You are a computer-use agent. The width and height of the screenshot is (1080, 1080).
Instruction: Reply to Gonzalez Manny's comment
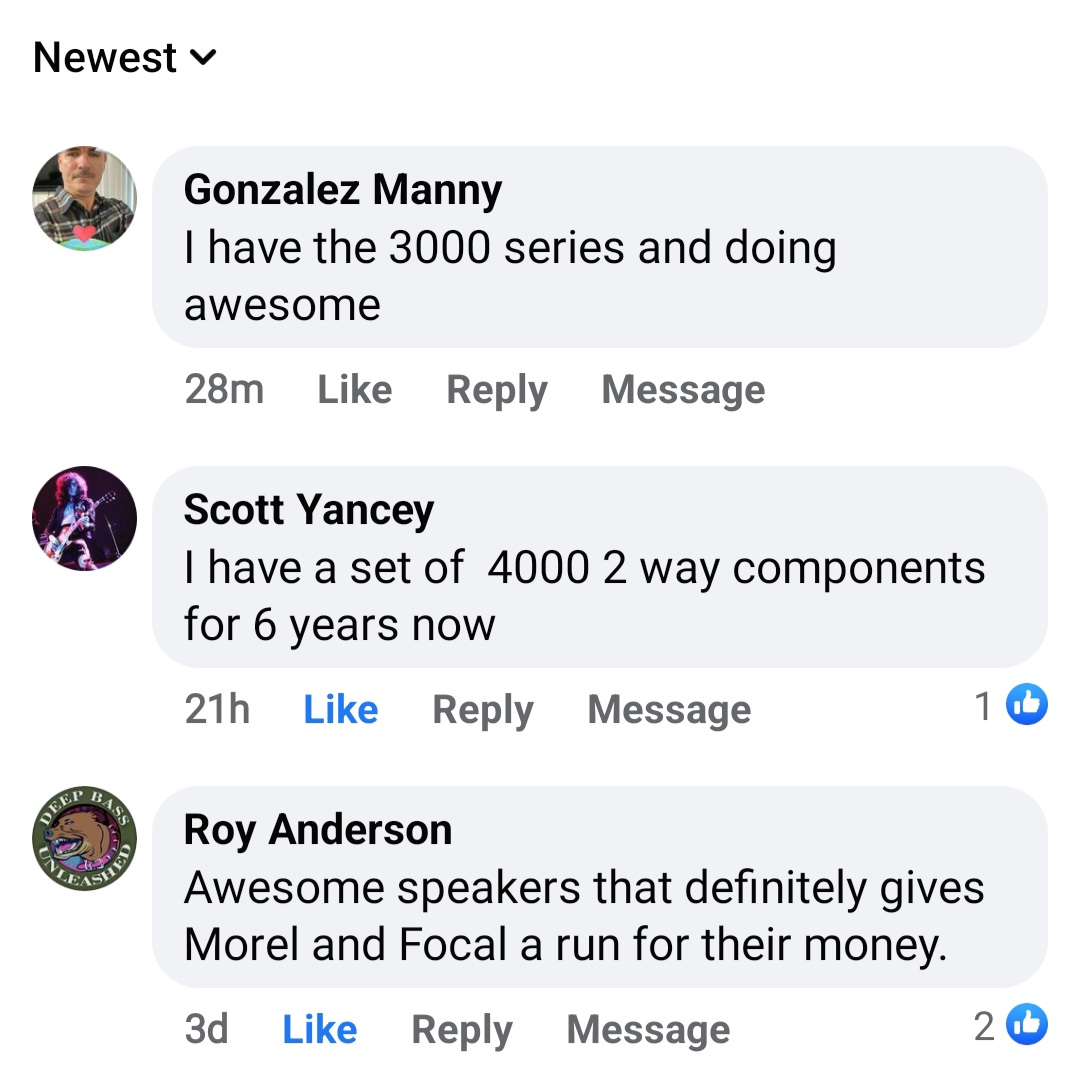496,389
